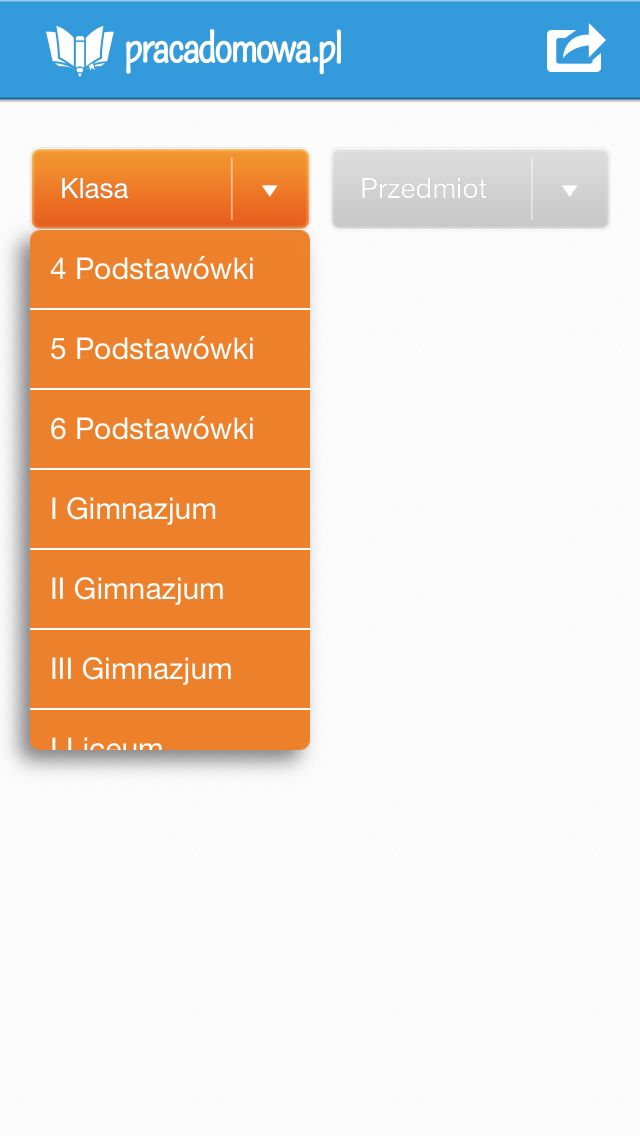Select the I Liceum option
Viewport: 640px width, 1136px height.
point(170,730)
